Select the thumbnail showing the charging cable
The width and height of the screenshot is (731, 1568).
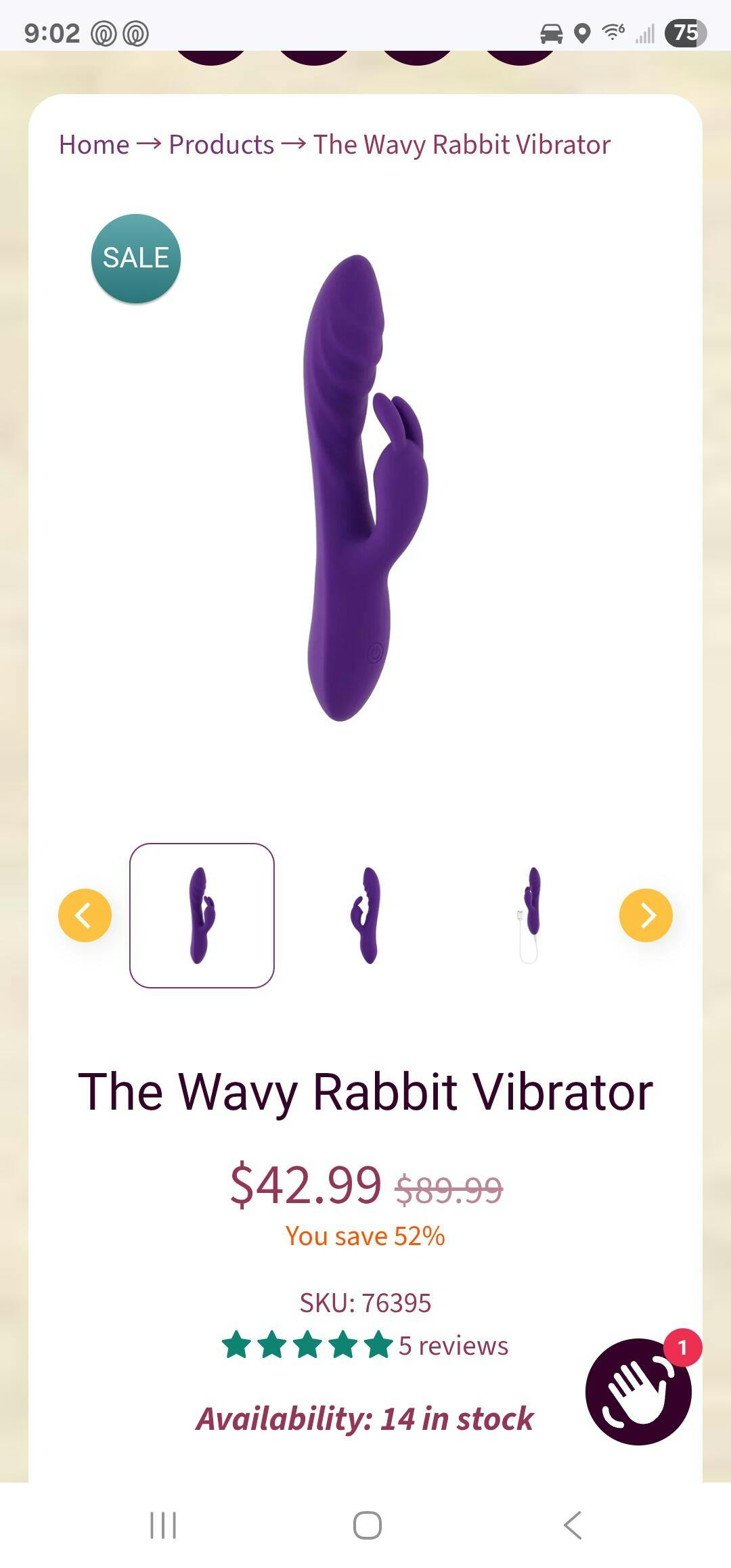pos(532,915)
